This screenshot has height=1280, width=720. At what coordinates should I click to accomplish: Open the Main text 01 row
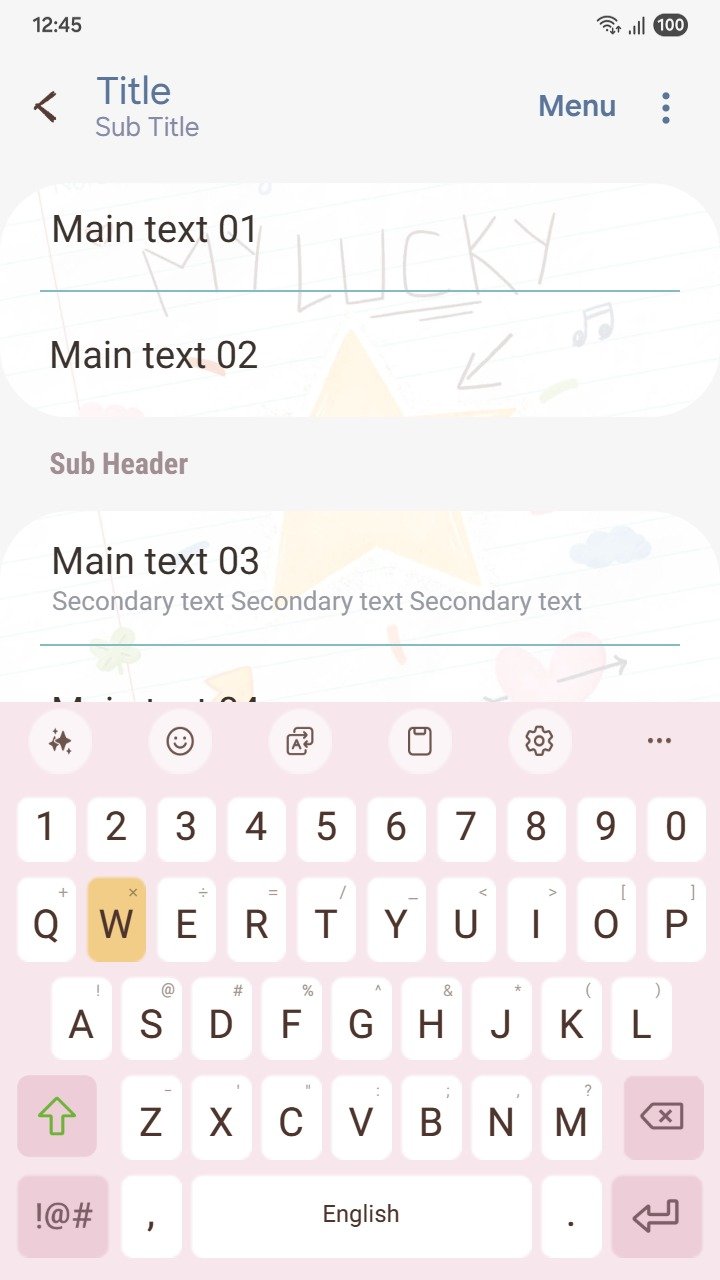pos(360,232)
